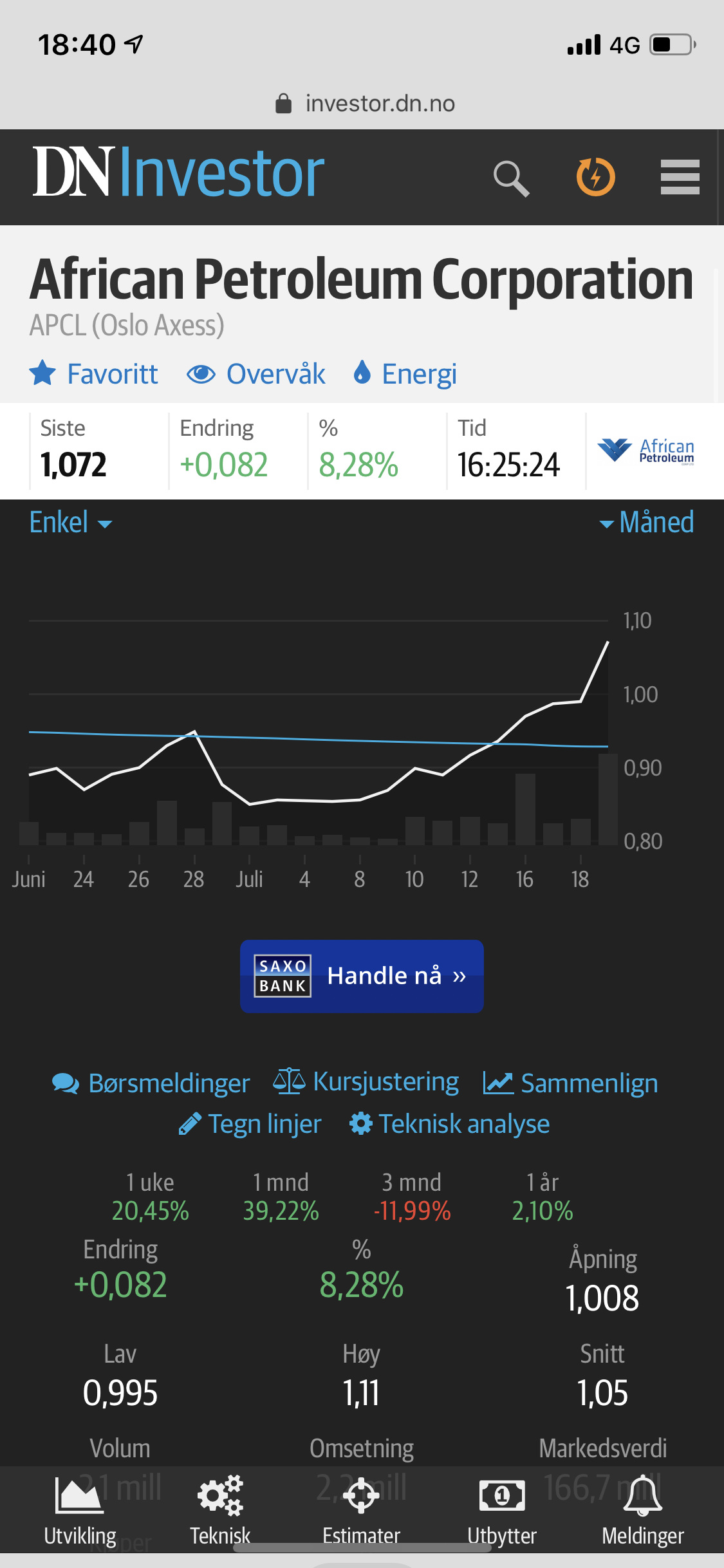Switch to the Teknisk tab
The image size is (724, 1568).
click(x=220, y=1511)
